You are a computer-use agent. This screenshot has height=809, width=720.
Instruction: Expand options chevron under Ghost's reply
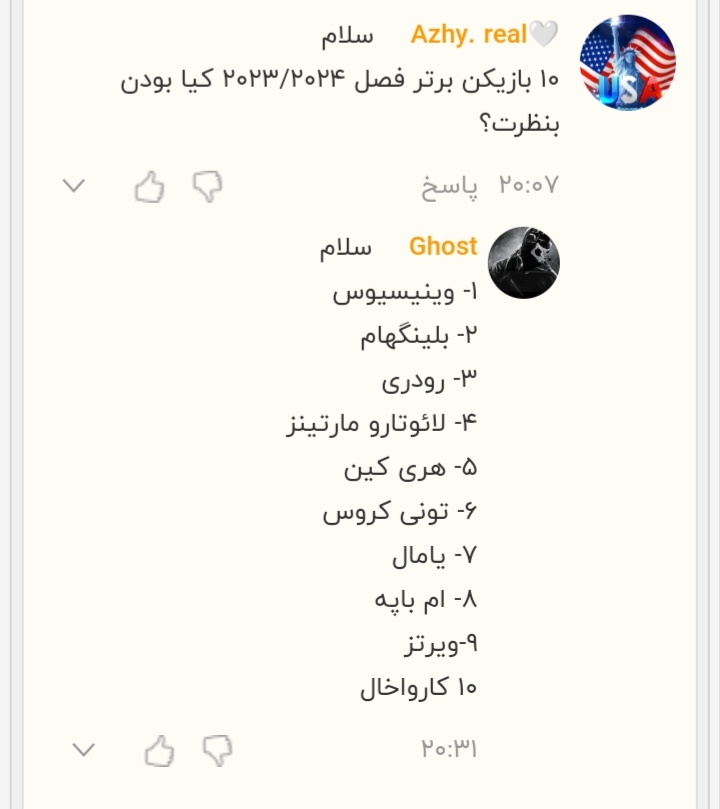[86, 748]
